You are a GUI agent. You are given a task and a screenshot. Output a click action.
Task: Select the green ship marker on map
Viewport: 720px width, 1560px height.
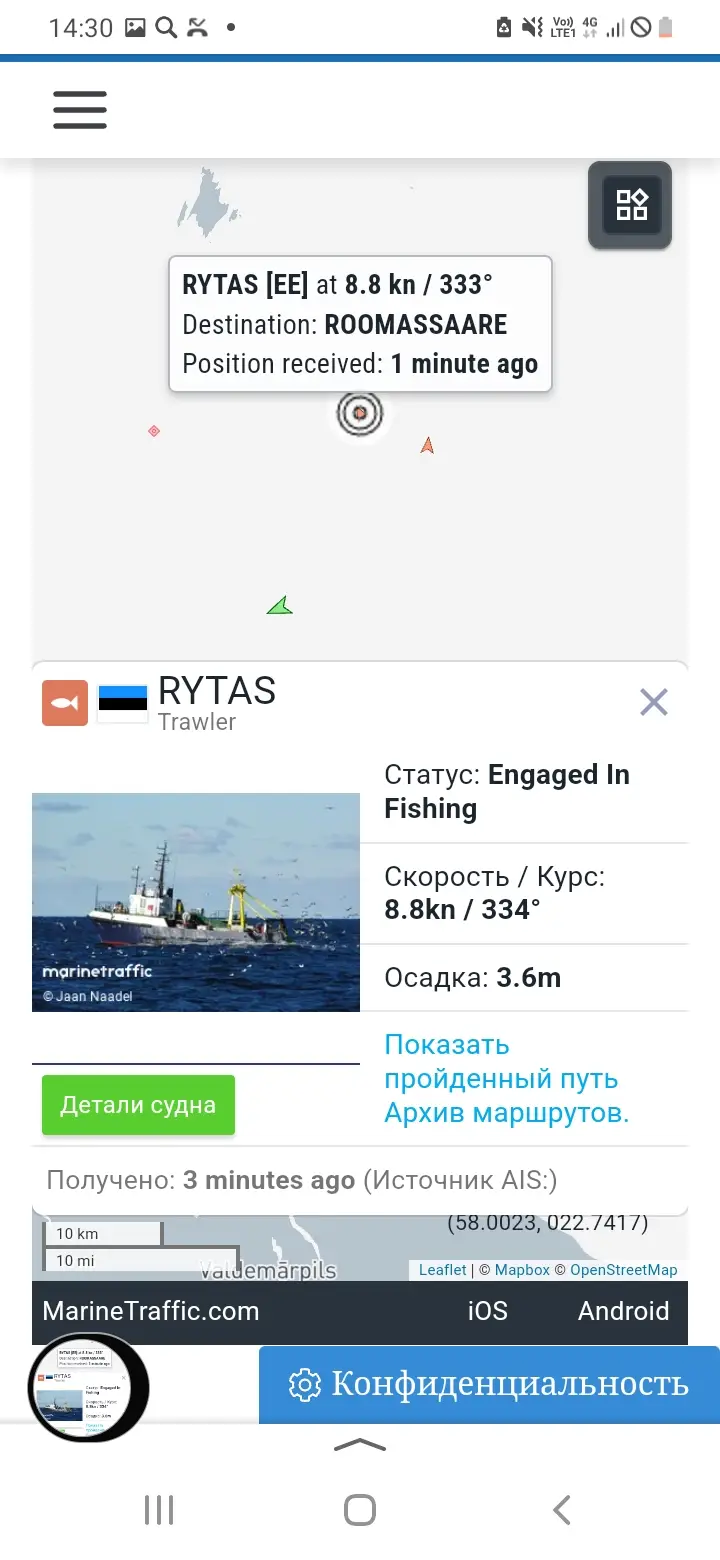pos(280,606)
